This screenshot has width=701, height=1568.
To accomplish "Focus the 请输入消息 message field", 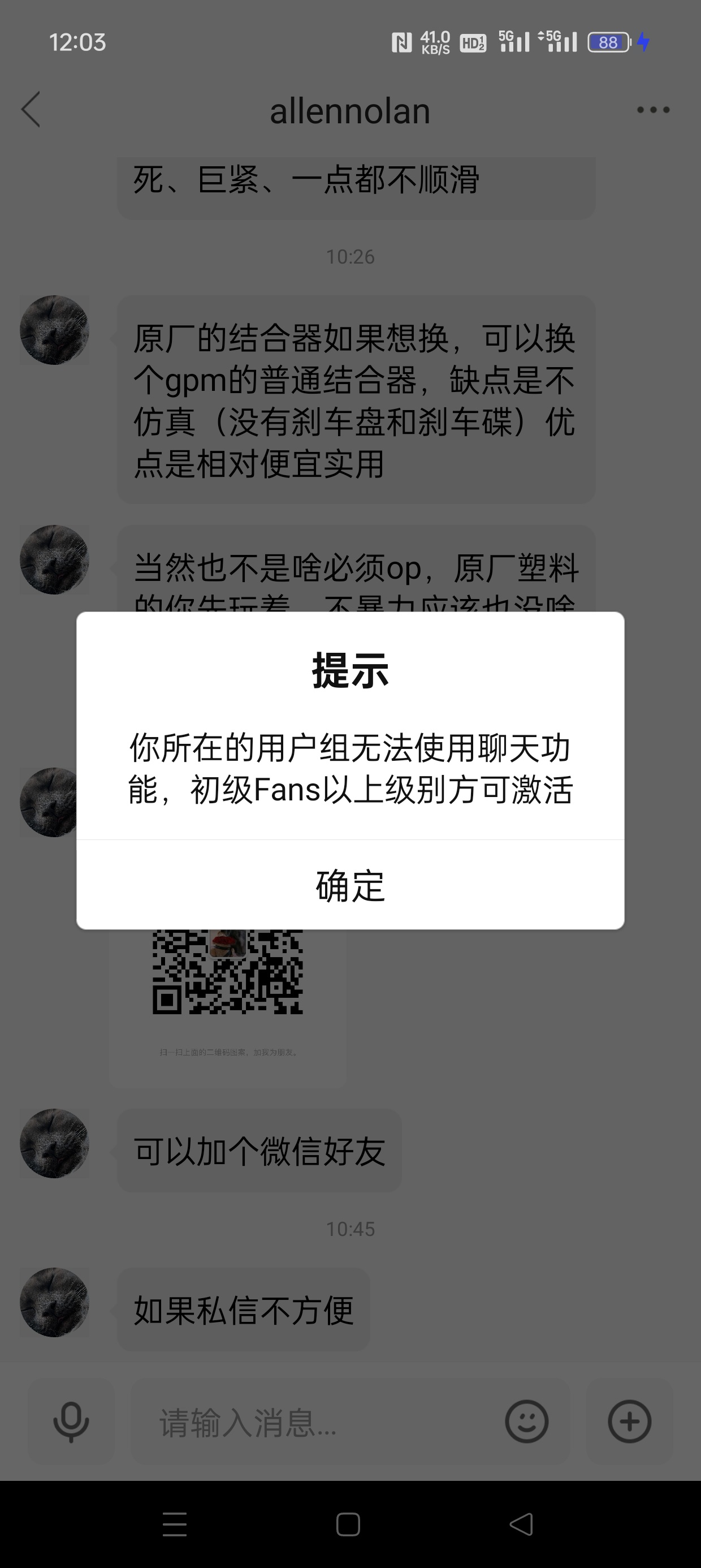I will [317, 1423].
